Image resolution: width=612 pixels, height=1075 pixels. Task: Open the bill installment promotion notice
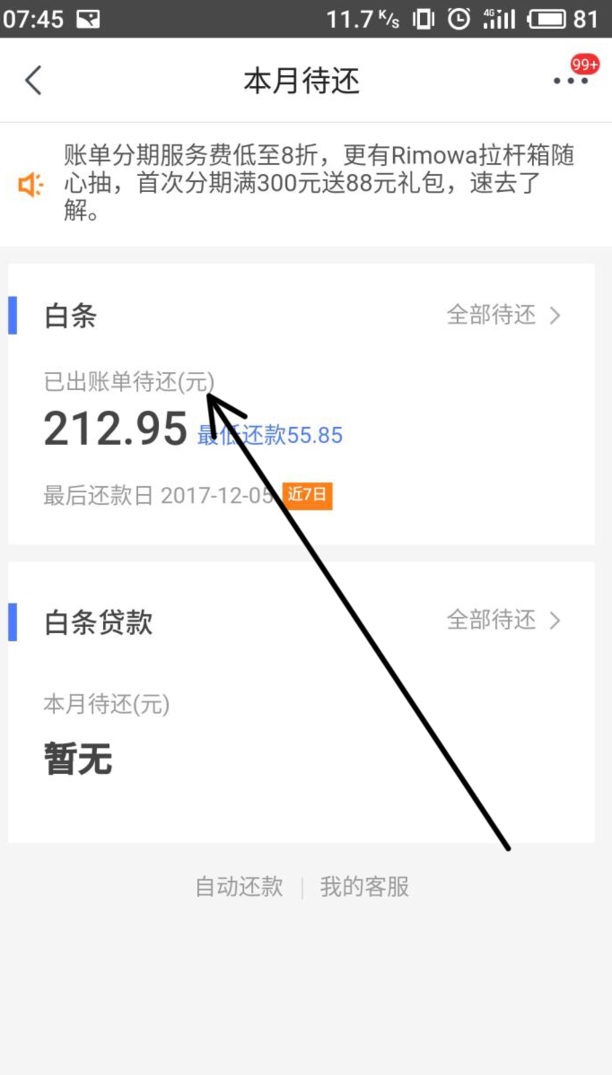(306, 184)
